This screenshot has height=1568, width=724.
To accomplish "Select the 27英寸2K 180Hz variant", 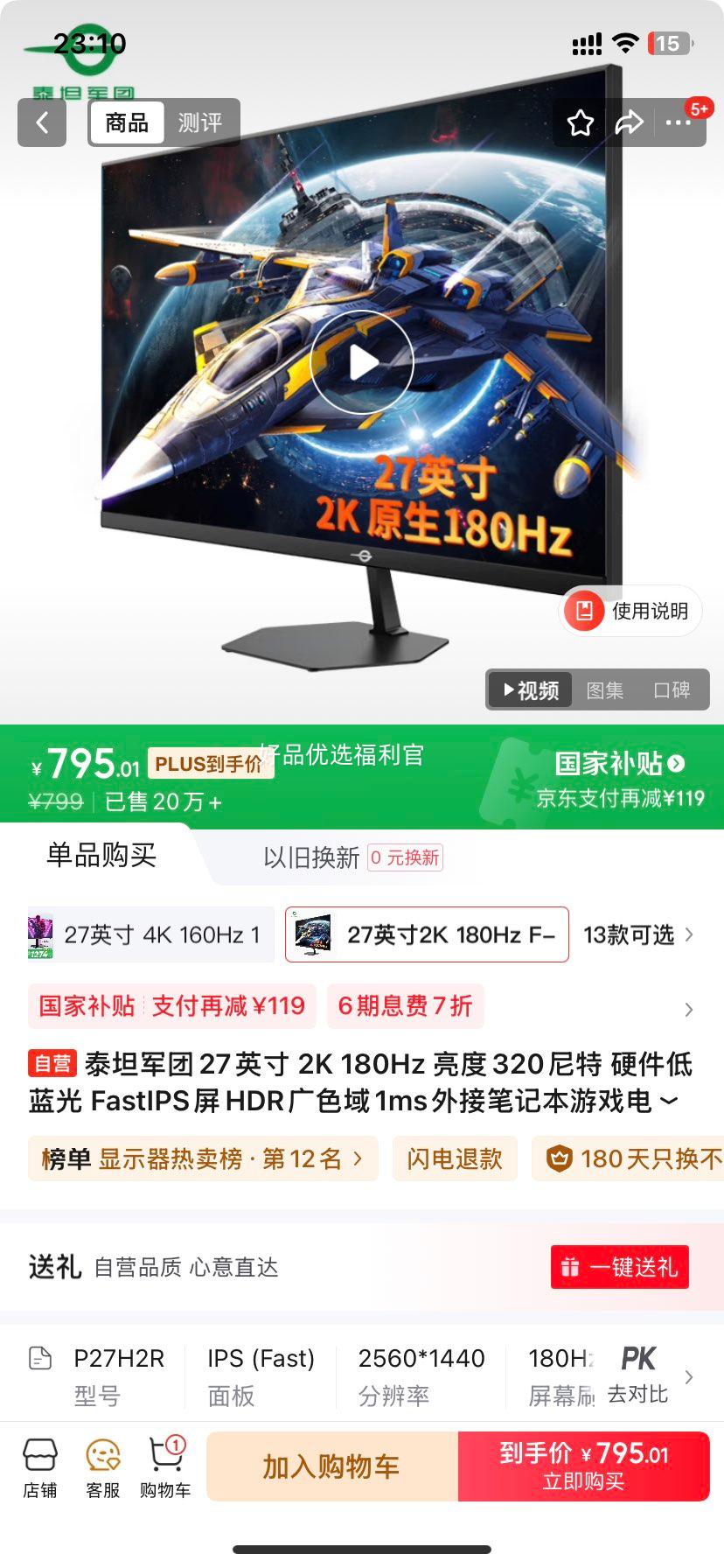I will pos(426,934).
